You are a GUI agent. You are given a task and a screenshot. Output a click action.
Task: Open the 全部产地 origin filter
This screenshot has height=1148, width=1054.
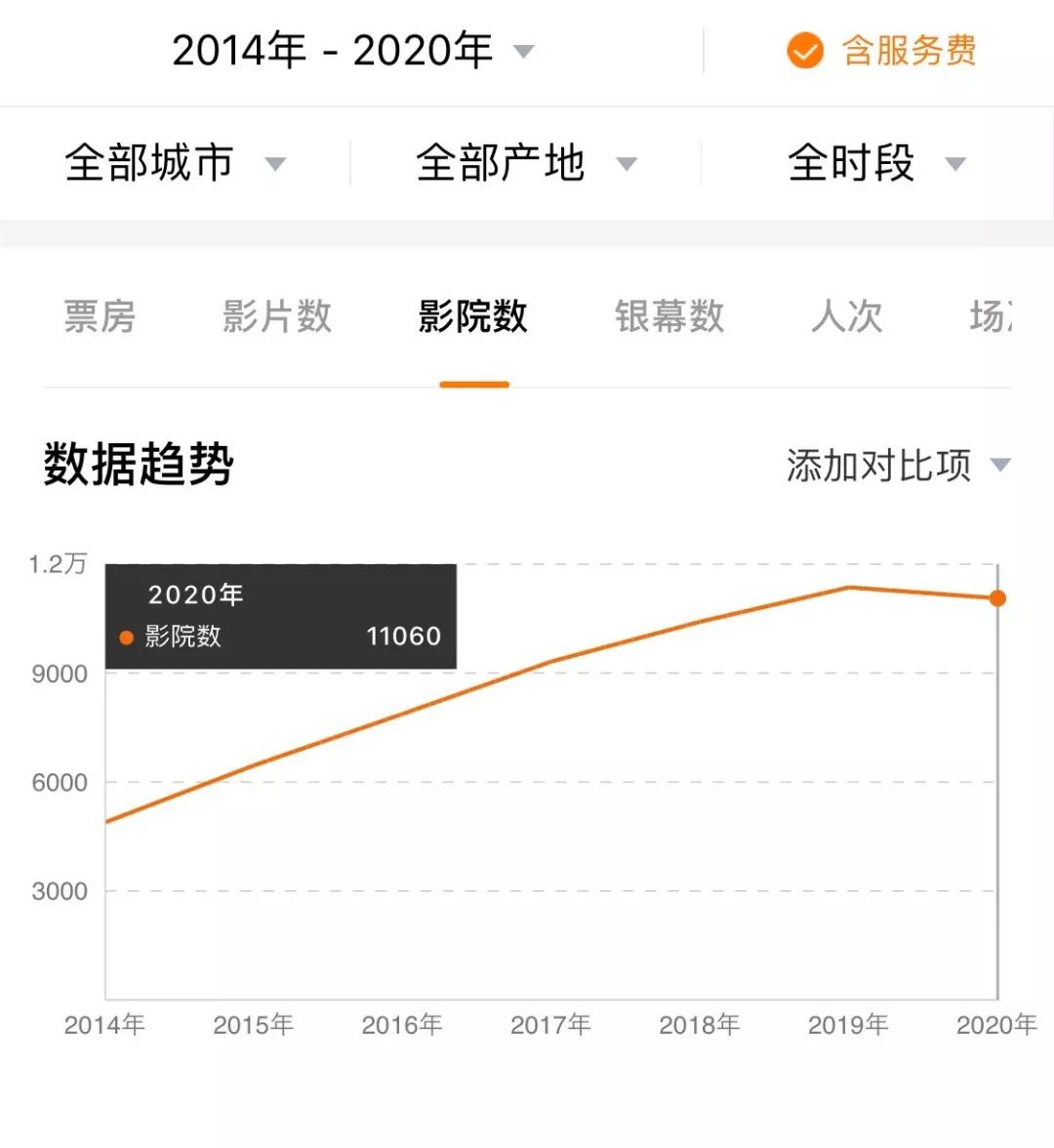[525, 163]
